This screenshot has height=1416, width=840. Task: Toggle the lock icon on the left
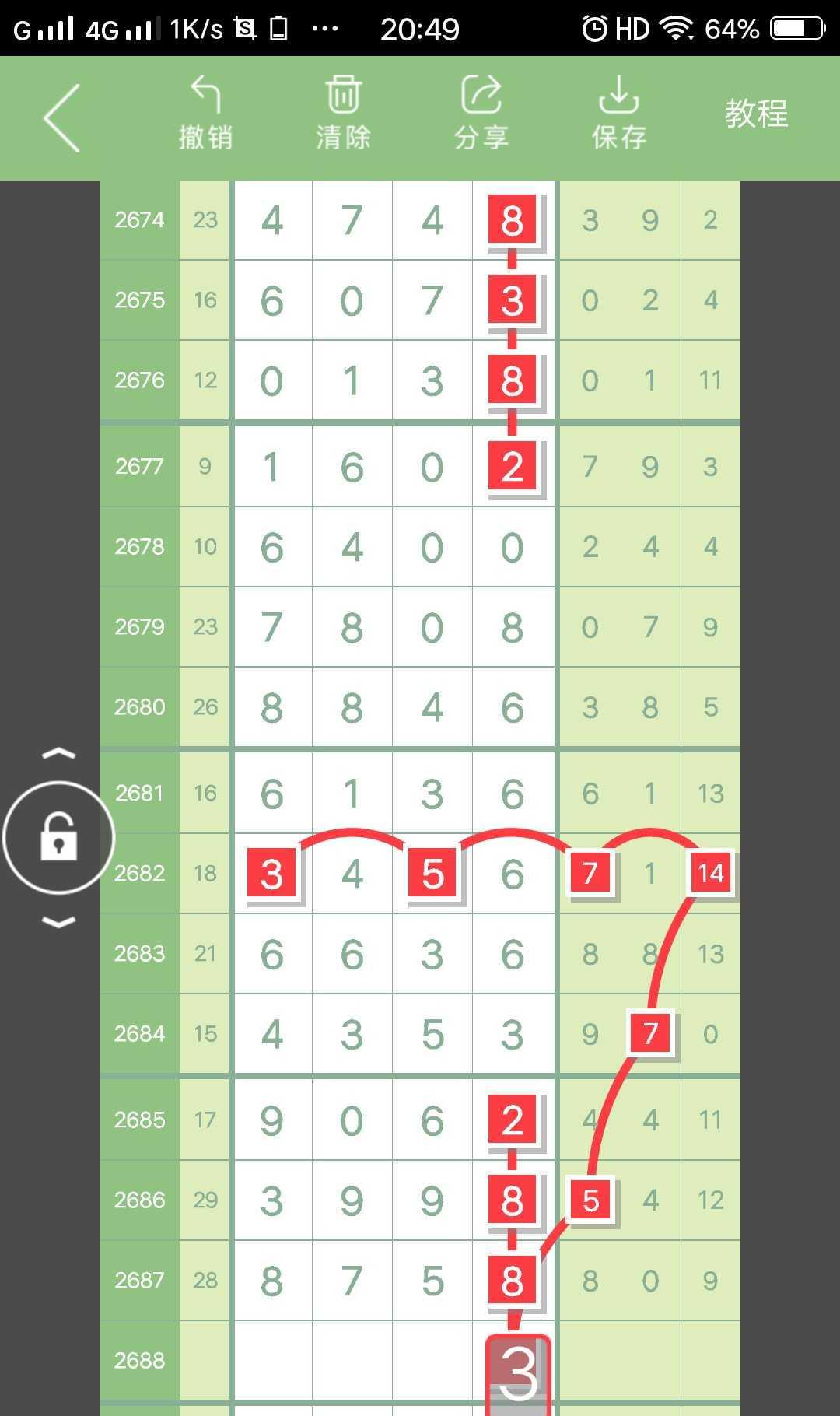pos(59,837)
